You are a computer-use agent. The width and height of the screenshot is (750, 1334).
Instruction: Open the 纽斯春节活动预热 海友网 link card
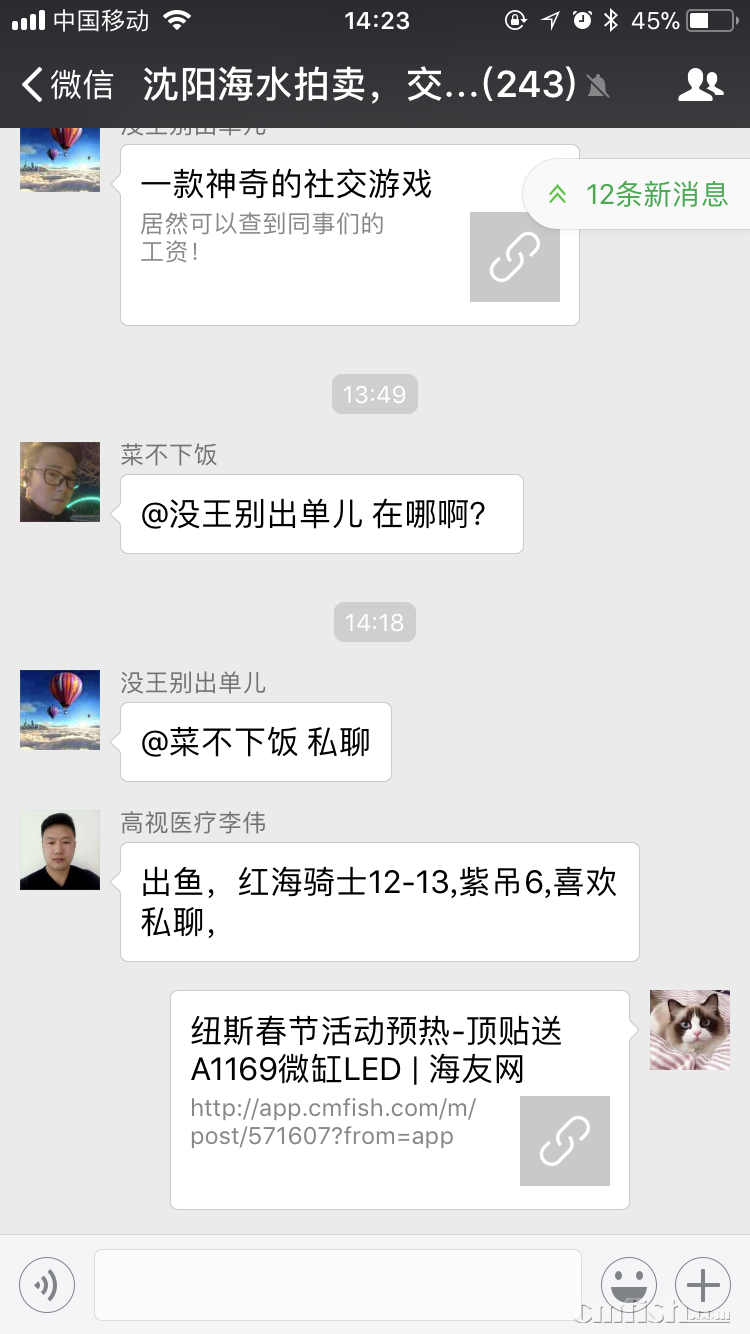(x=399, y=1100)
